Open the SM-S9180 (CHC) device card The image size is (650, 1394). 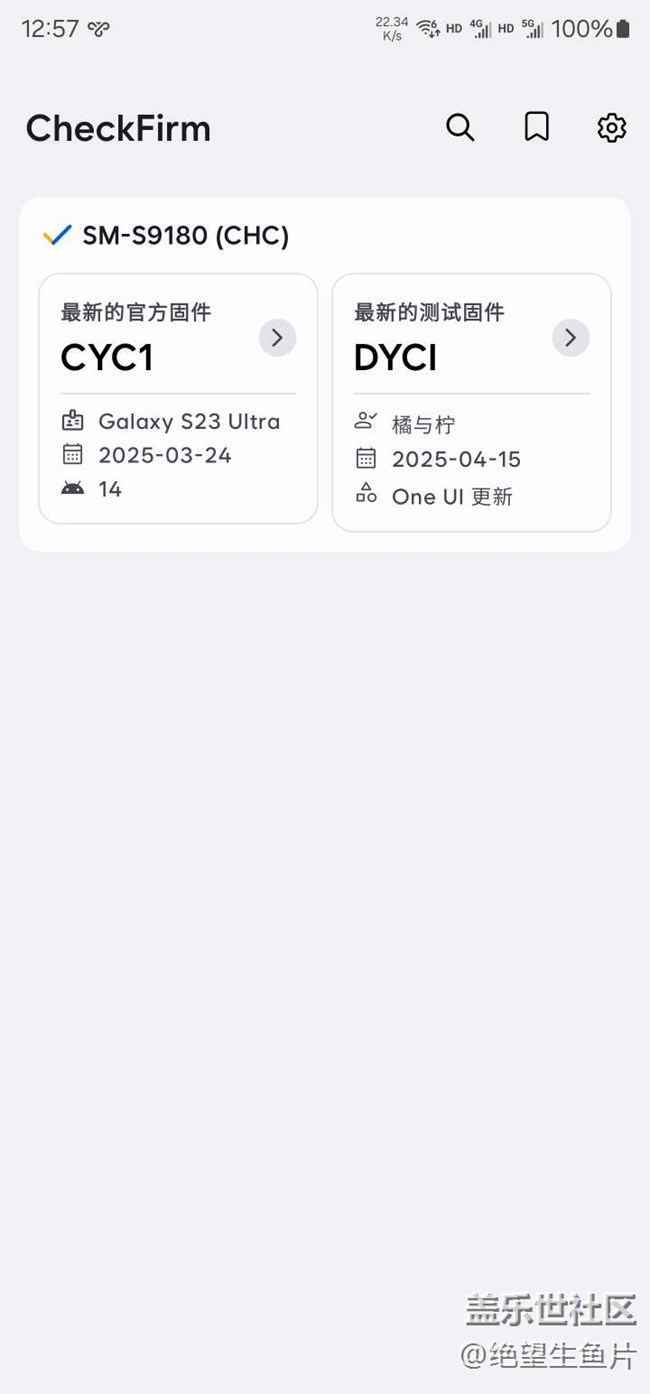pyautogui.click(x=186, y=236)
